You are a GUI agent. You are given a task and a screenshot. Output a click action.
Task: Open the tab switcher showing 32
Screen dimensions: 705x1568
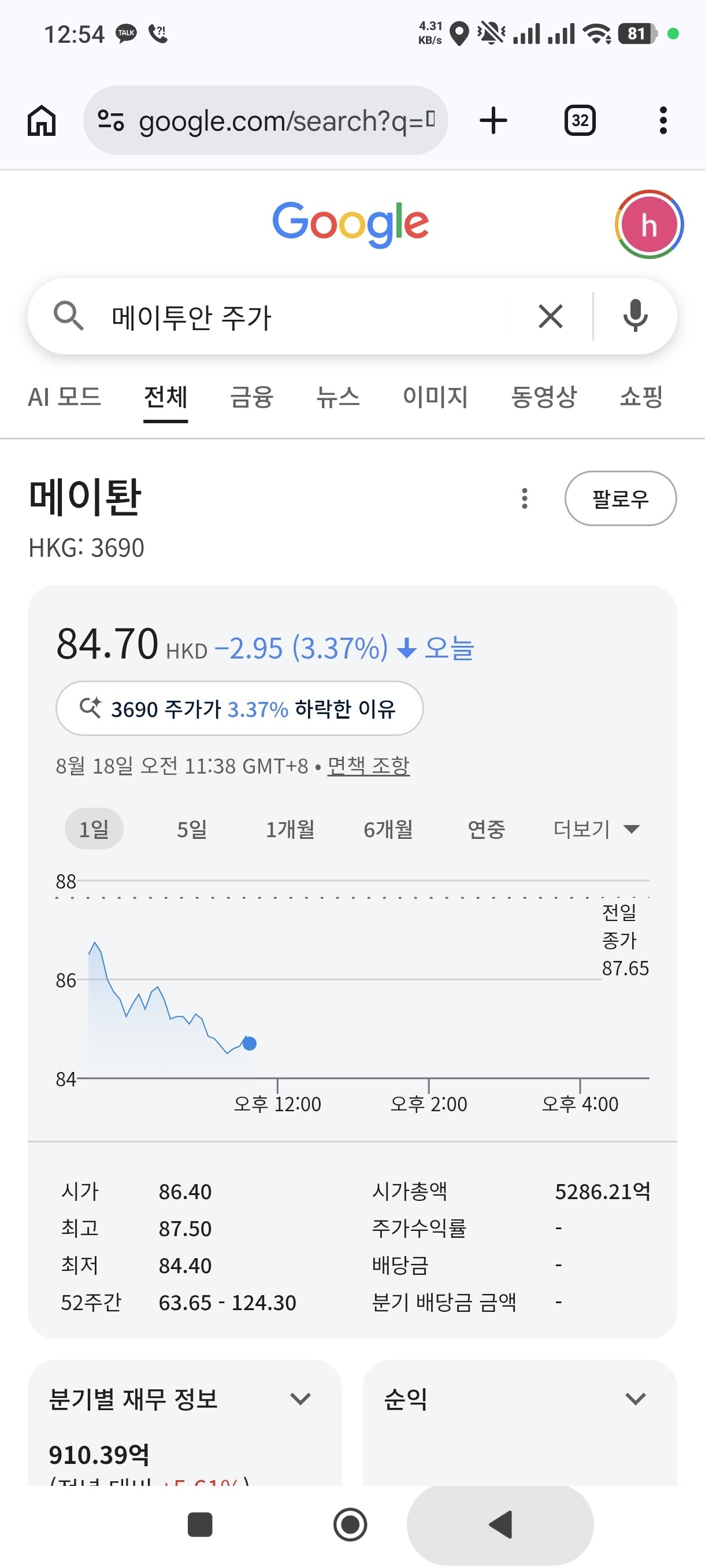point(580,120)
